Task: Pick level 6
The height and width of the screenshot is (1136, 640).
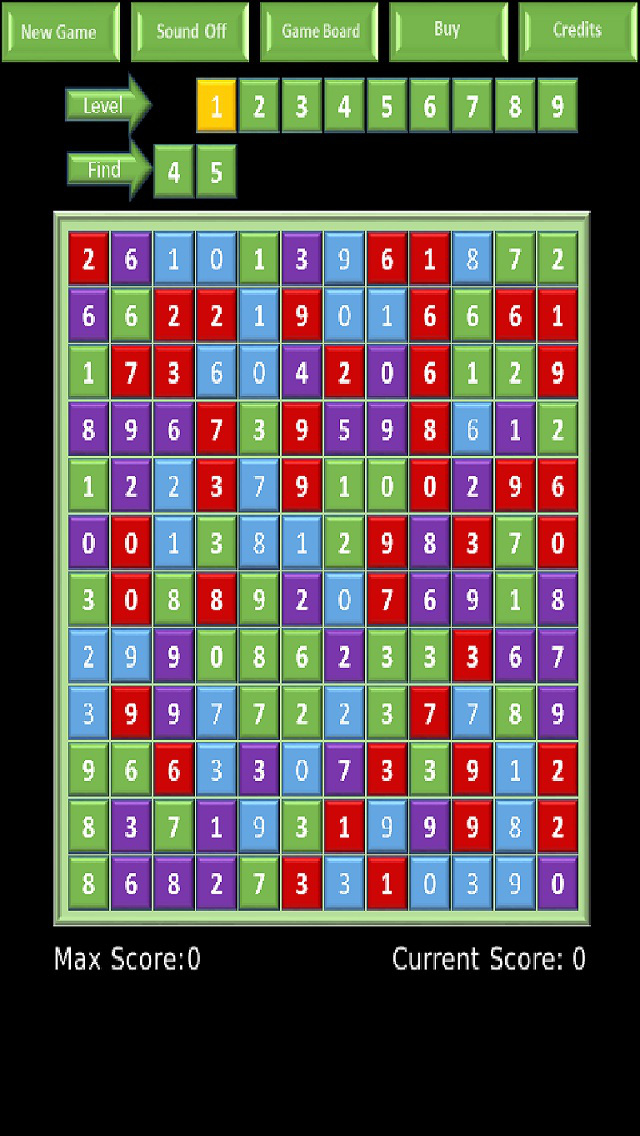Action: [429, 105]
